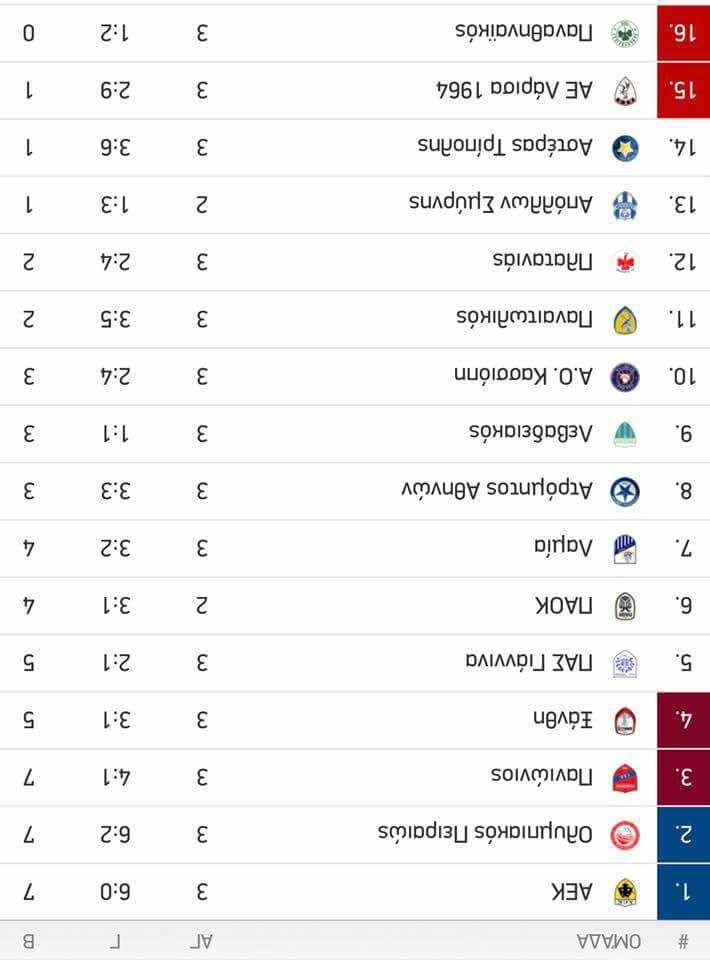Open the Α.Ο. Κέρκυρα row
The image size is (710, 960).
pyautogui.click(x=355, y=377)
